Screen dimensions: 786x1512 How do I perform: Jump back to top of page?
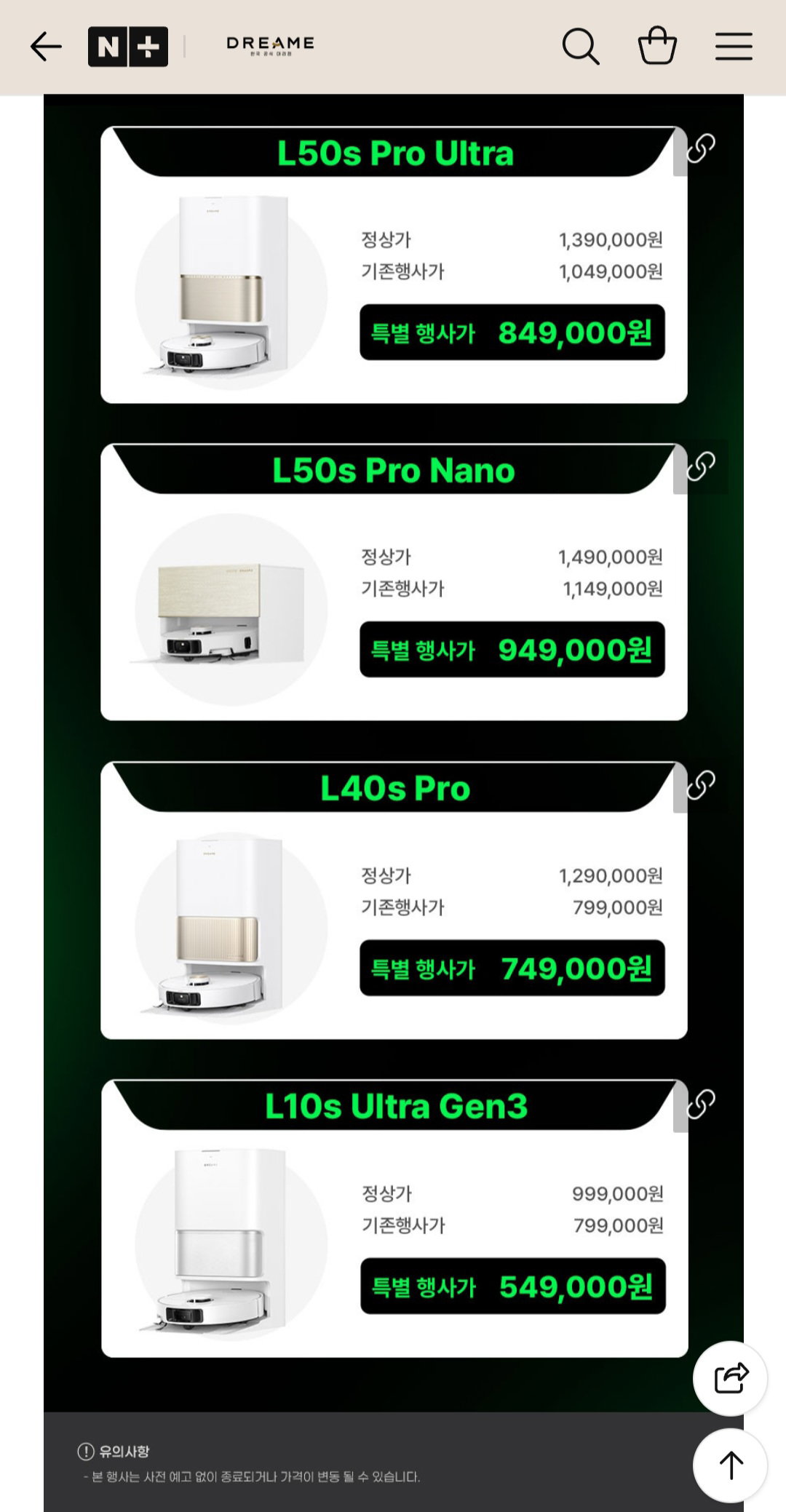731,1465
